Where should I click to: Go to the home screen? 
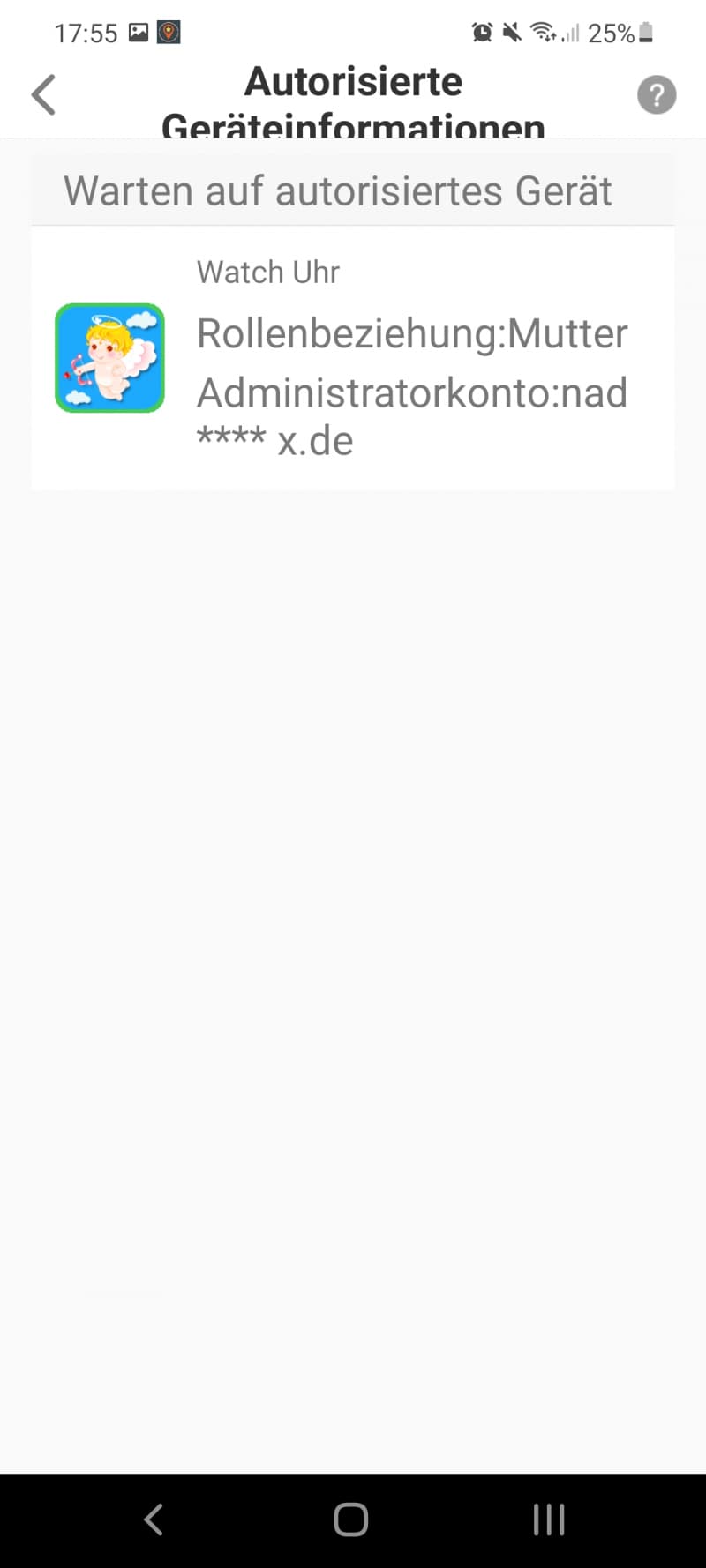tap(351, 1519)
